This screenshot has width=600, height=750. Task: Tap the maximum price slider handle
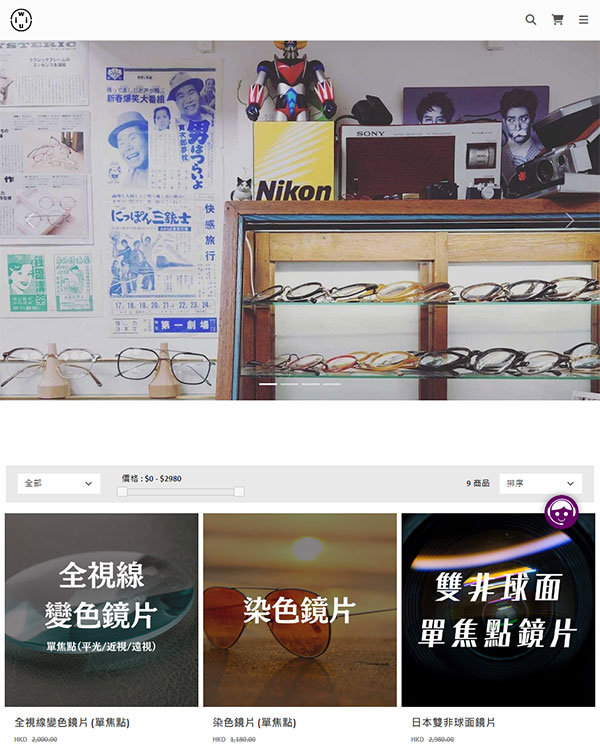[239, 491]
